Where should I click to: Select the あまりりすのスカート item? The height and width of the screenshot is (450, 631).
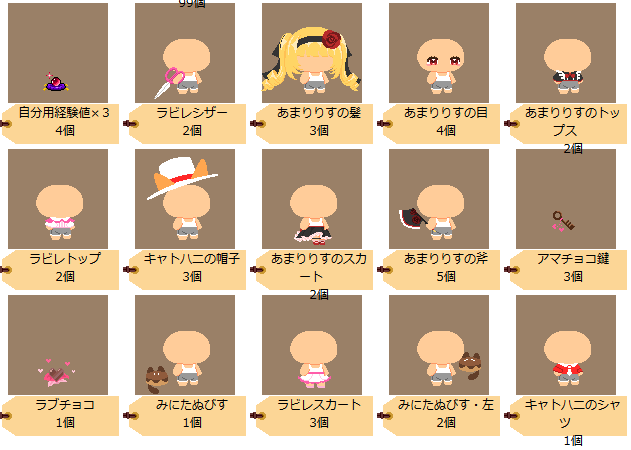(311, 198)
